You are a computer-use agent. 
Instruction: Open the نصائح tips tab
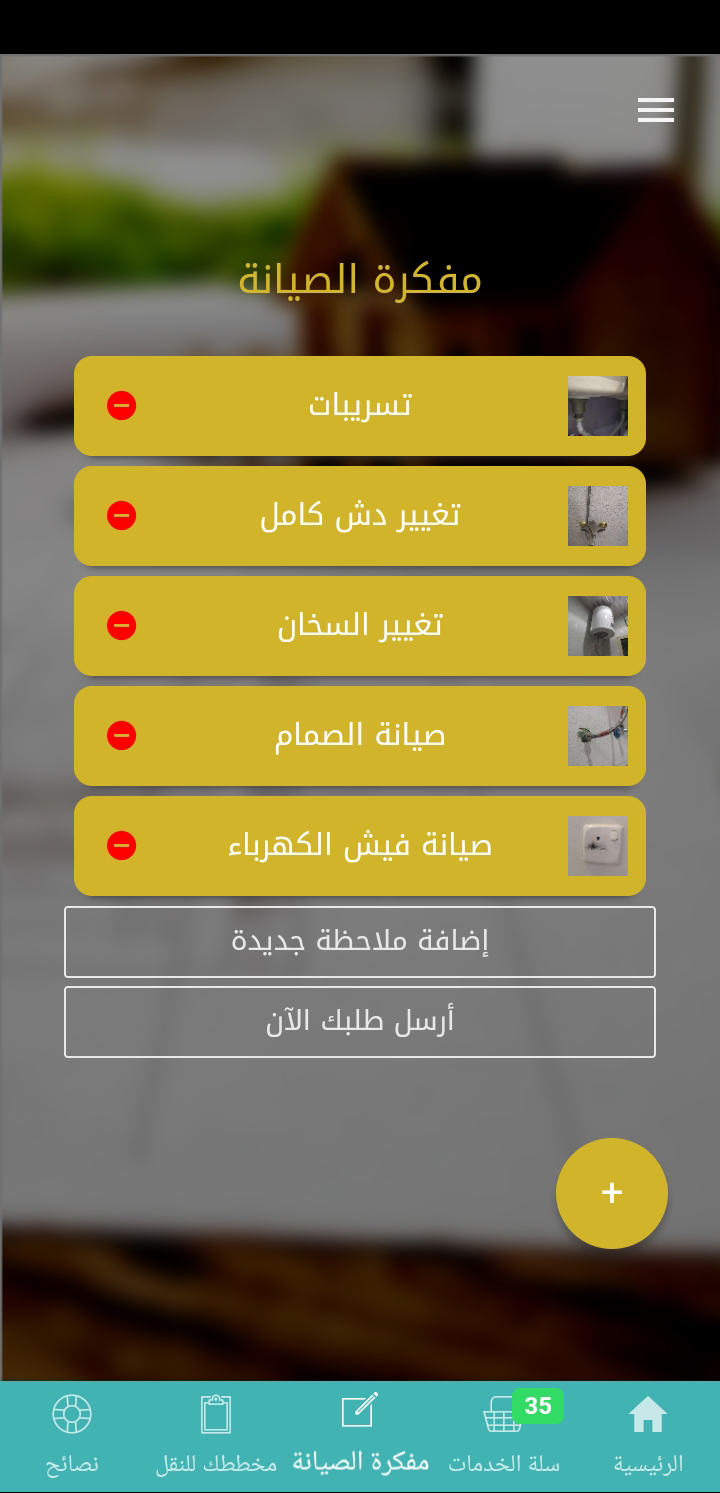point(72,1436)
